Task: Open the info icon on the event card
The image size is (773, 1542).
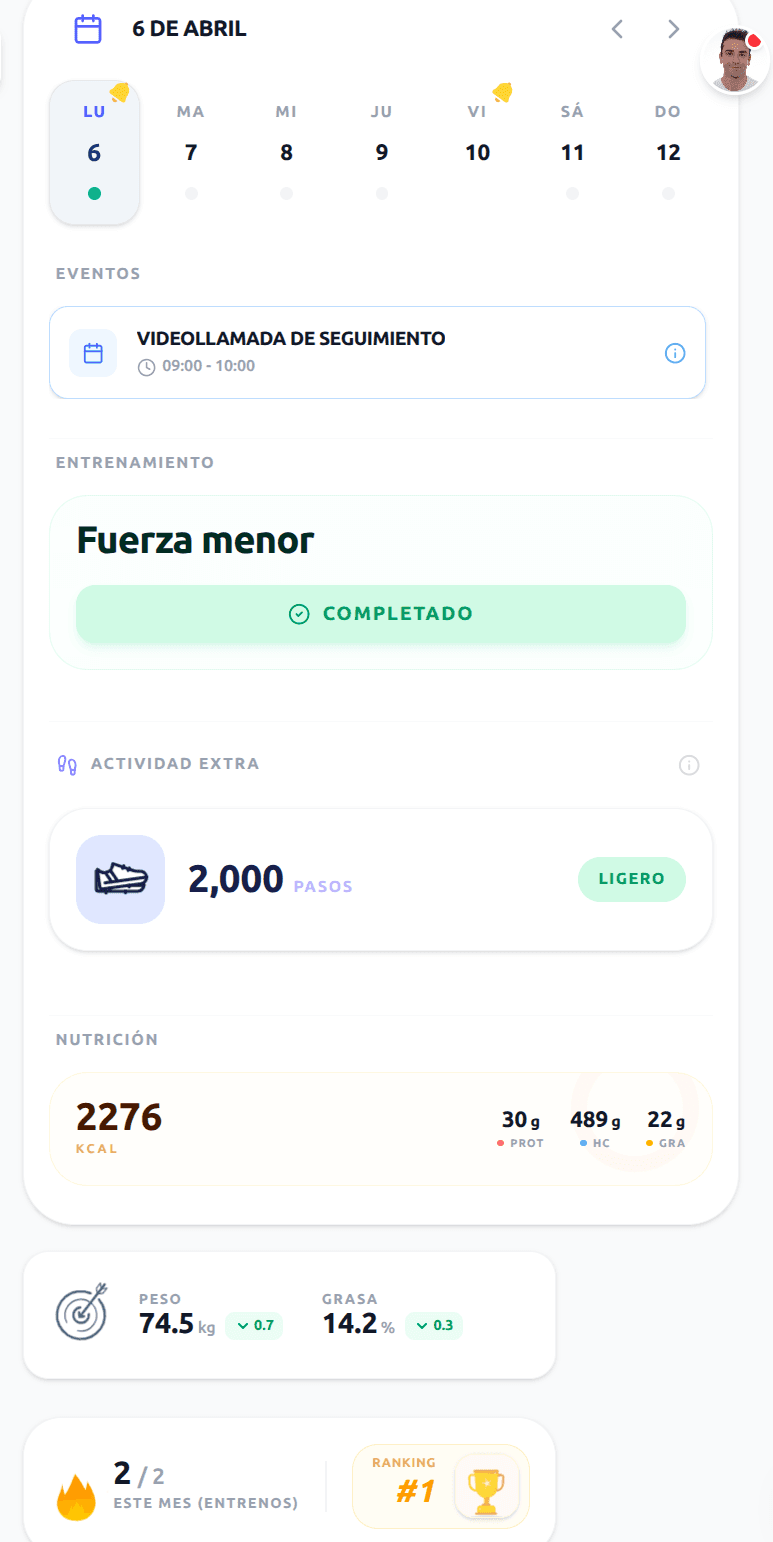Action: [675, 352]
